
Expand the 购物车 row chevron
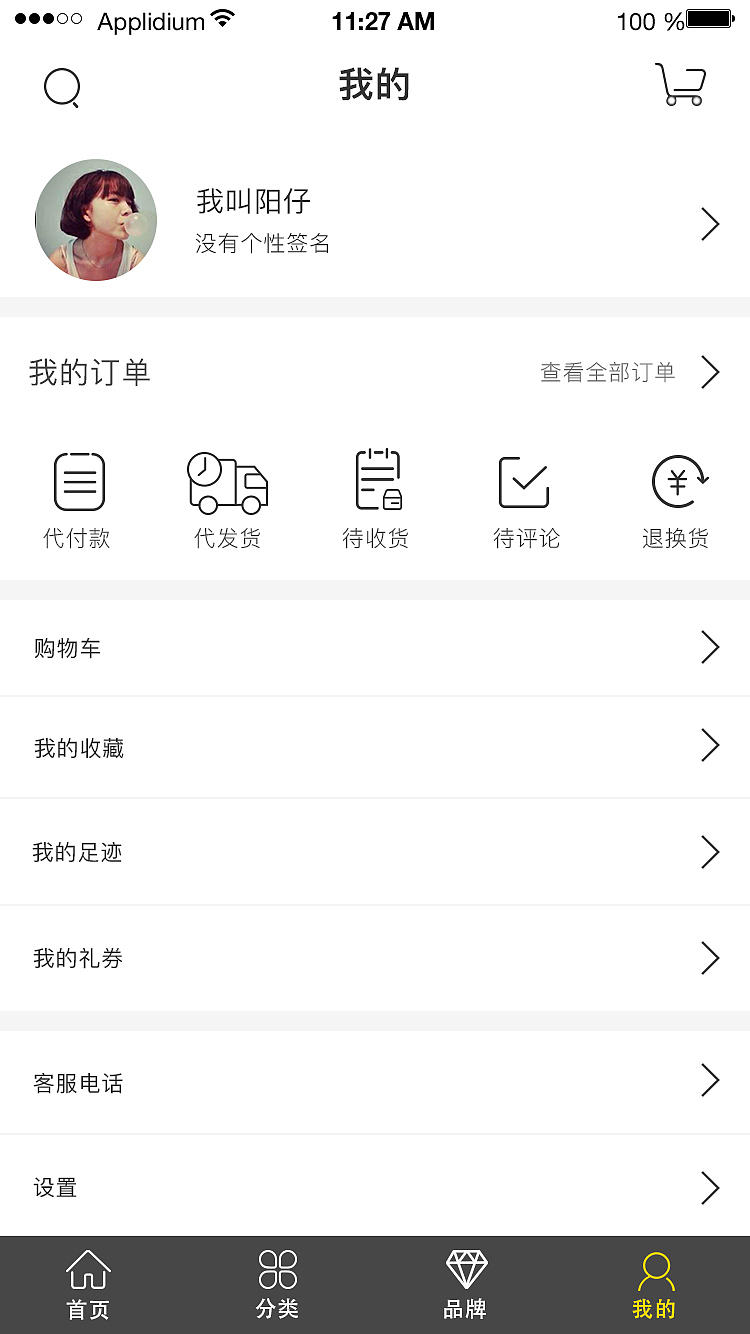[x=709, y=647]
